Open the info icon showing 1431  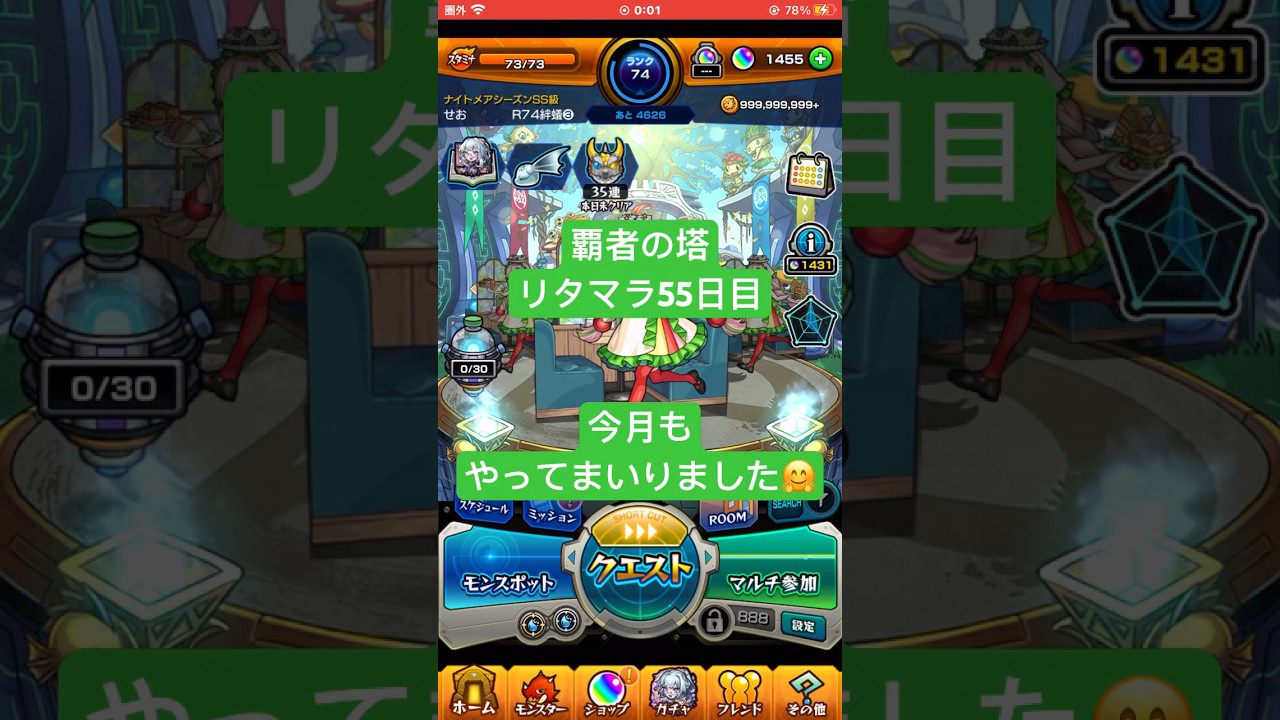(810, 248)
